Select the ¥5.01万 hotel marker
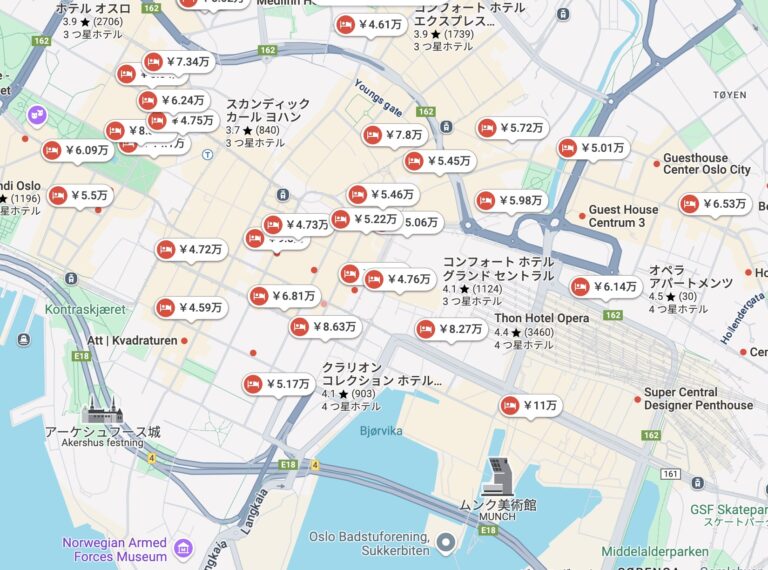The height and width of the screenshot is (570, 768). [x=593, y=148]
